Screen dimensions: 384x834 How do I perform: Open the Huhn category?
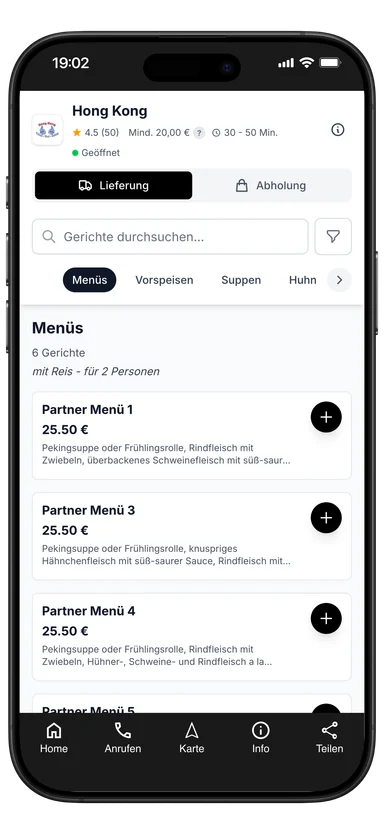pos(303,280)
